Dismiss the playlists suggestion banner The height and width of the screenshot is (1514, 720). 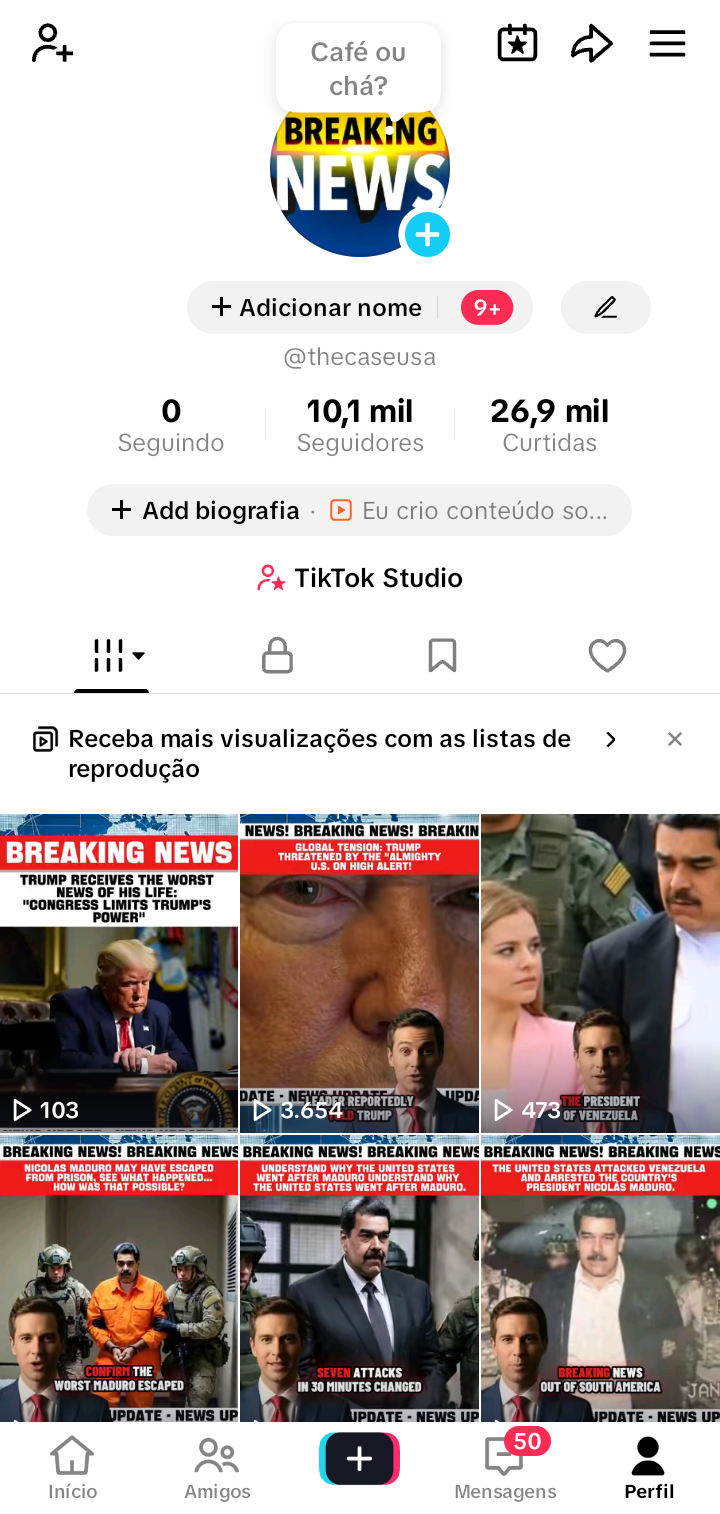click(x=675, y=739)
